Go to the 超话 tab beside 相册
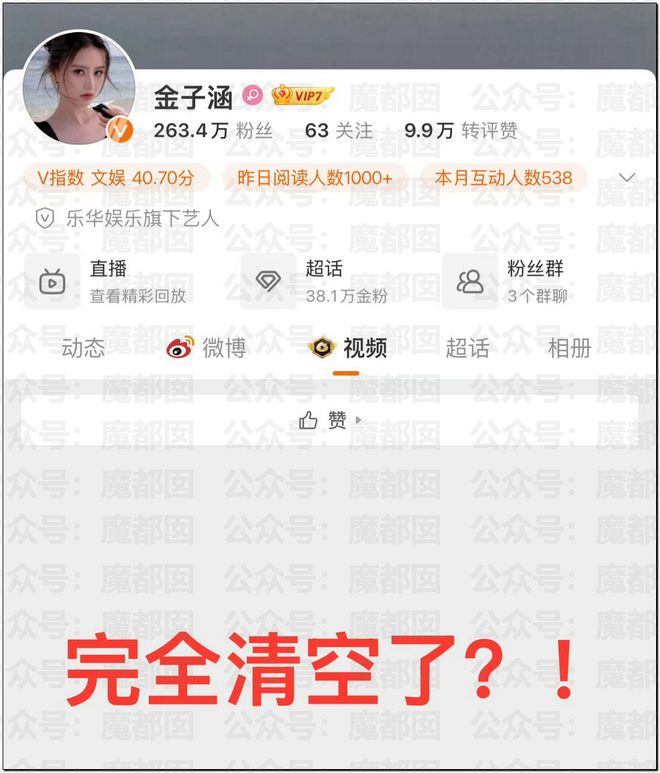Screen dimensions: 660x773 (467, 348)
